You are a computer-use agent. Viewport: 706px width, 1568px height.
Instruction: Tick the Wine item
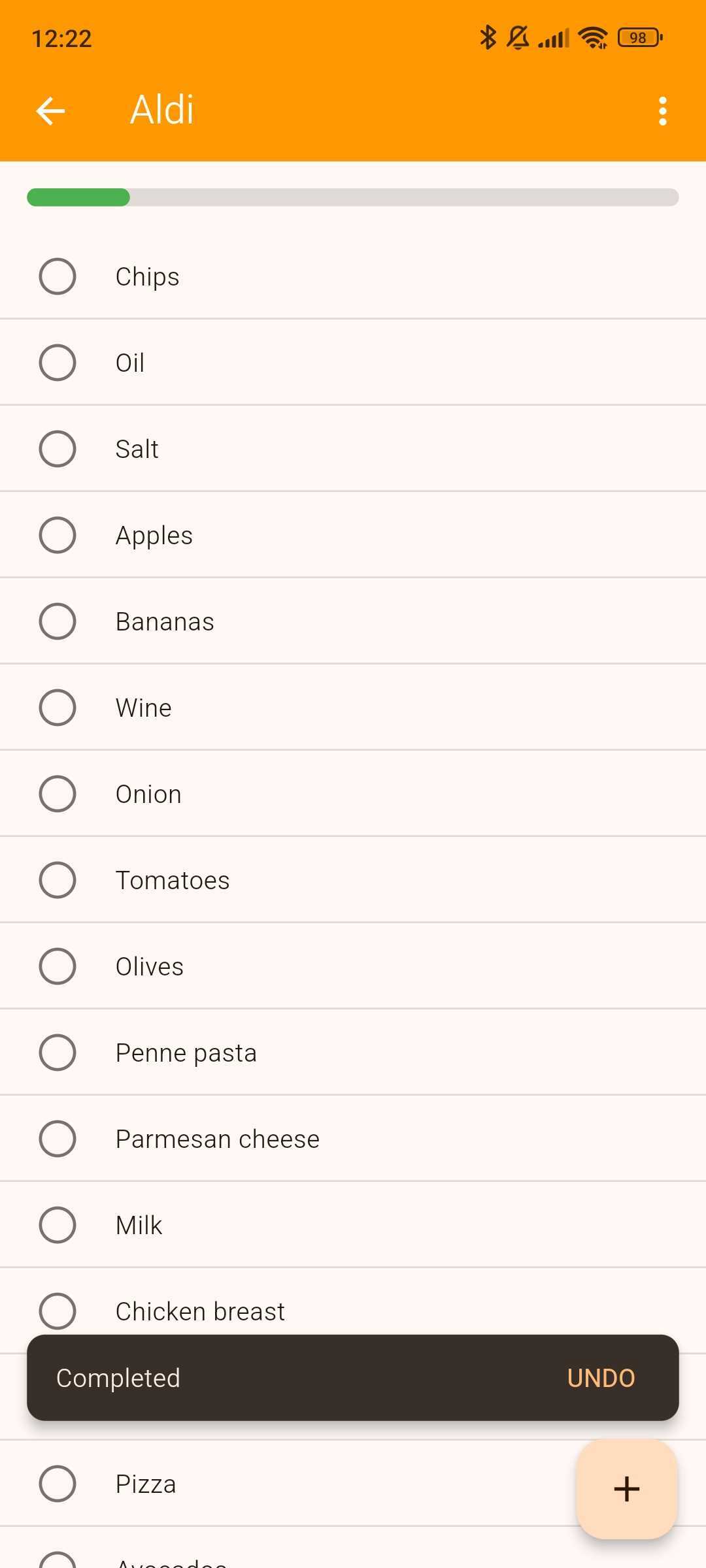[x=58, y=708]
